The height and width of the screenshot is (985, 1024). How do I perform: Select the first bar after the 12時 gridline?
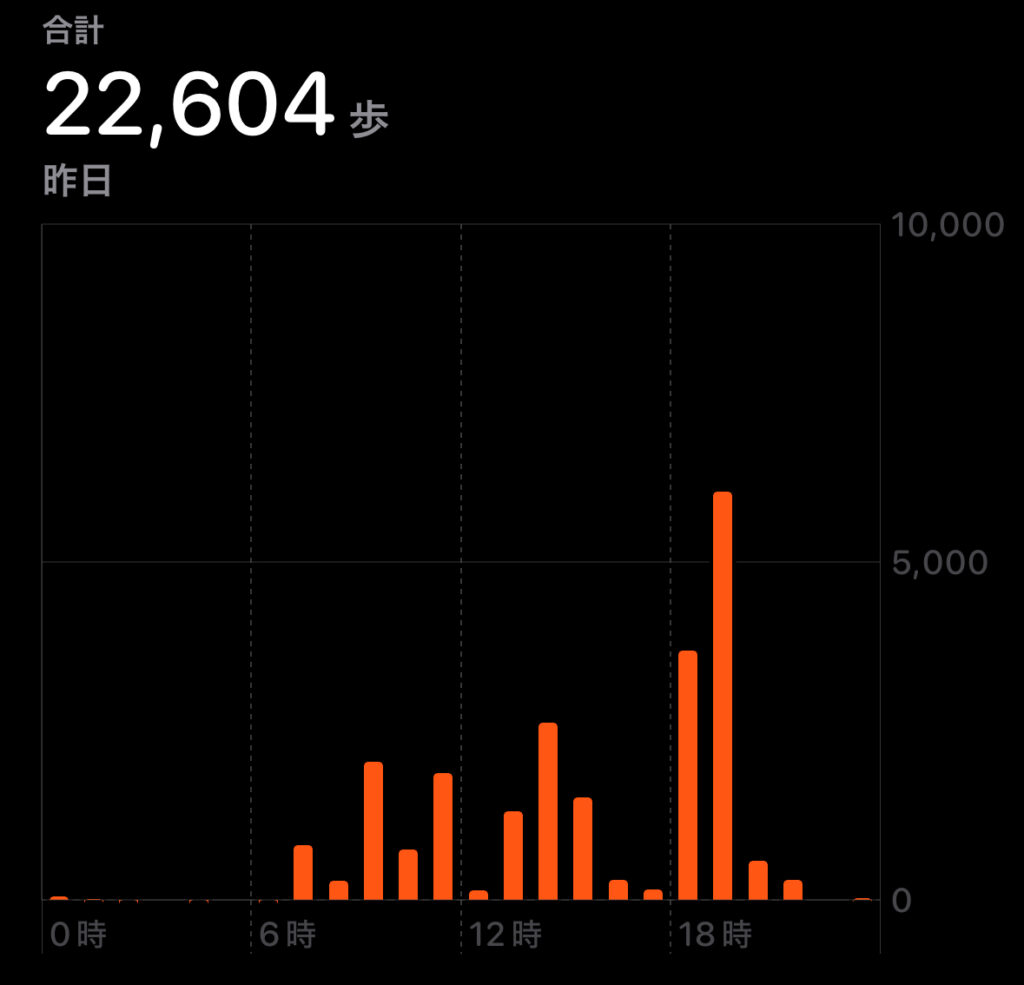point(478,895)
